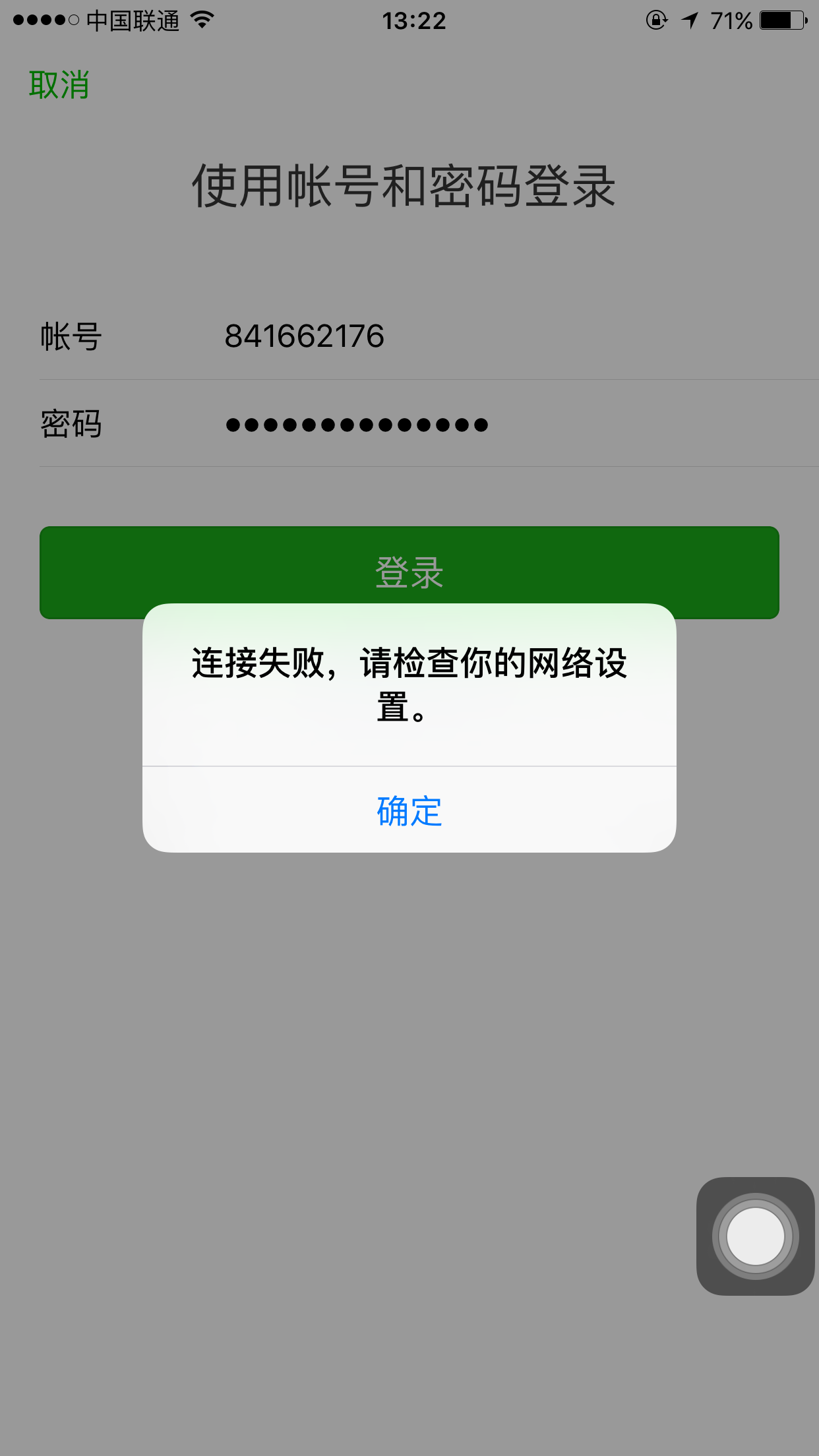Tap the orientation lock icon

coord(655,21)
